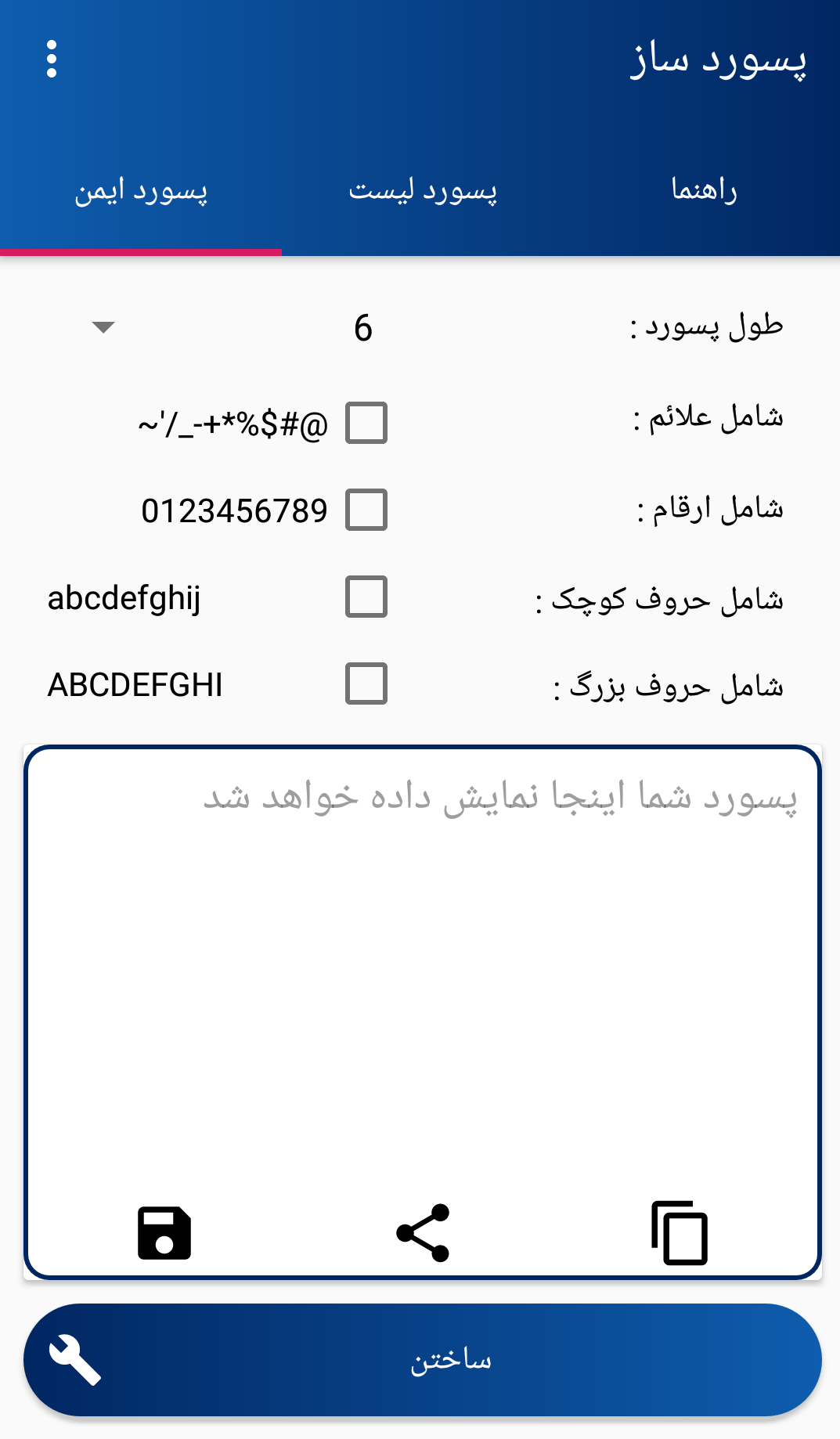Viewport: 840px width, 1439px height.
Task: Save the generated password with floppy icon
Action: click(x=164, y=1233)
